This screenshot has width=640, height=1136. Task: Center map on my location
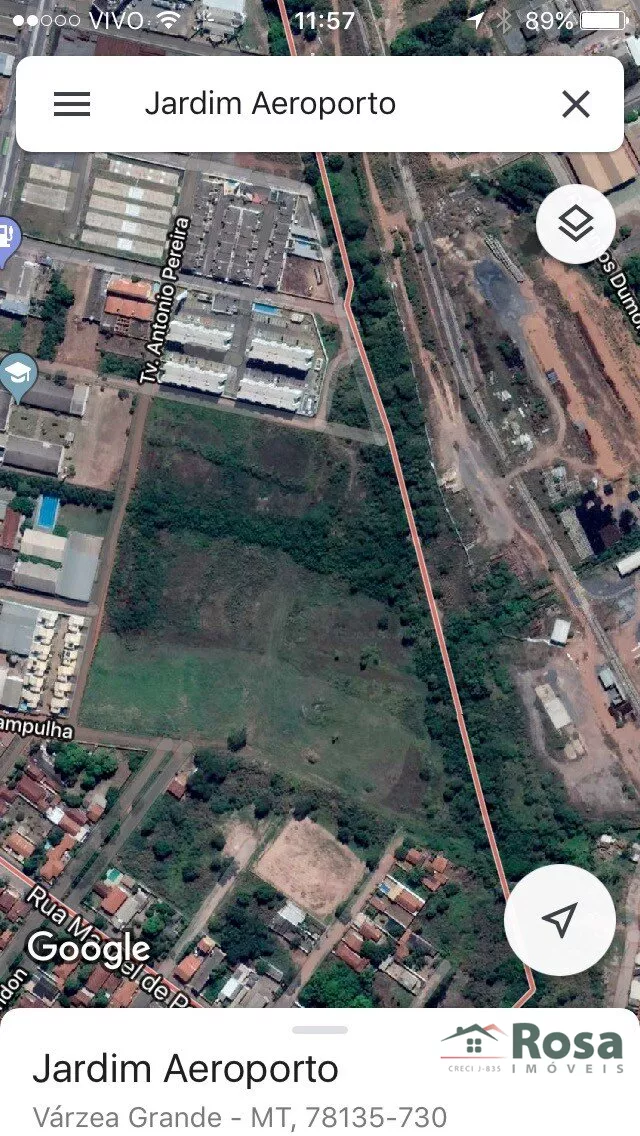[559, 920]
